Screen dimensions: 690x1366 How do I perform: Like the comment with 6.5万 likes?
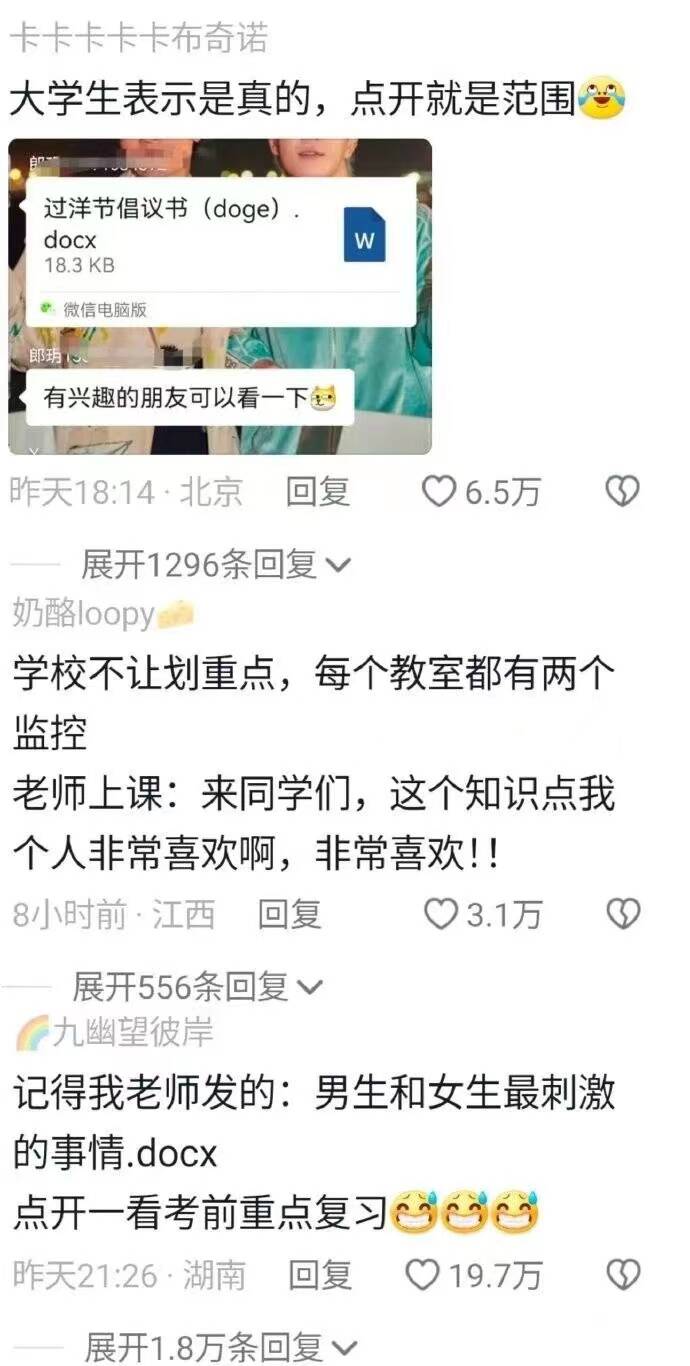438,491
